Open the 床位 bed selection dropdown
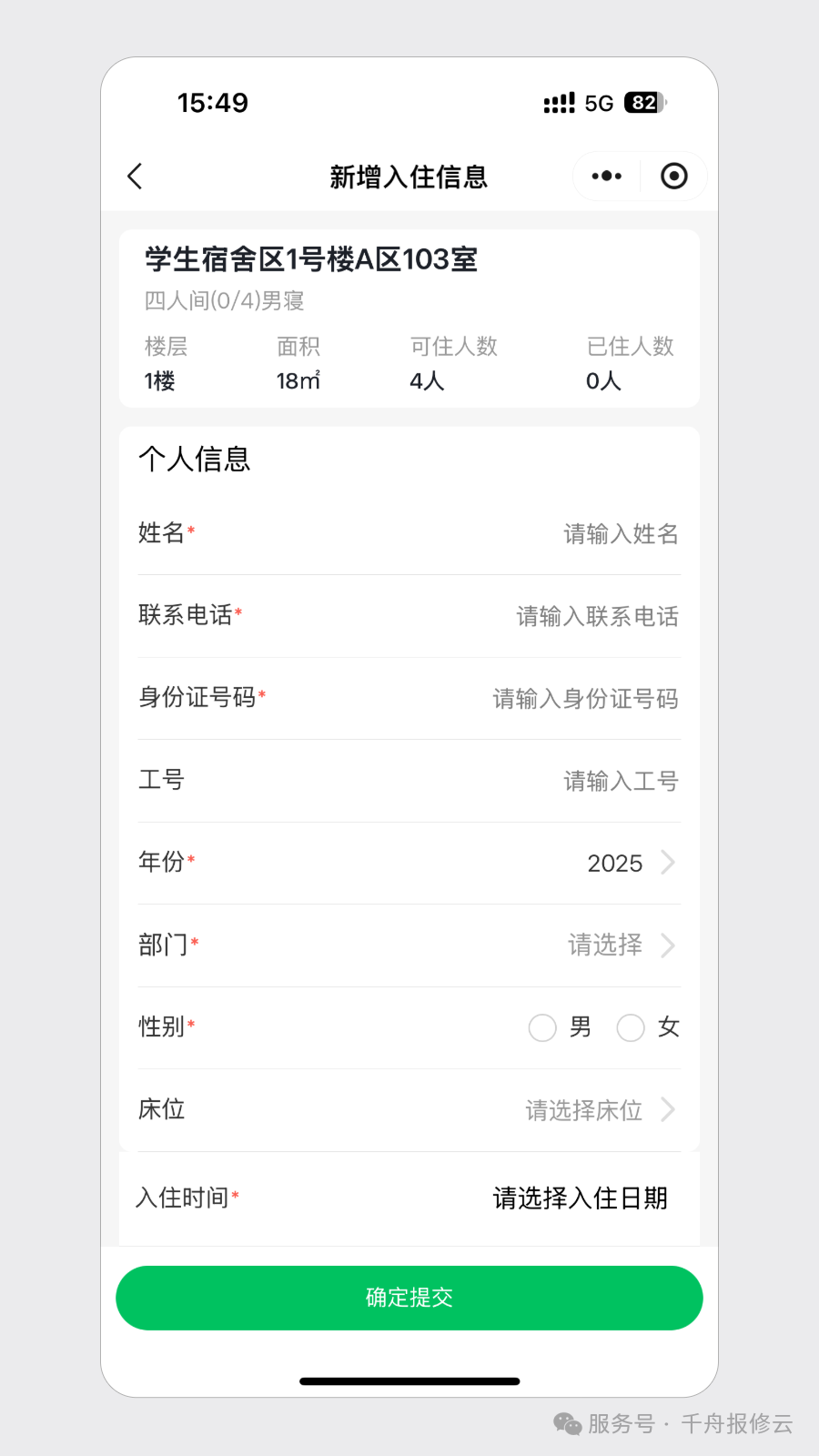 tap(597, 1109)
